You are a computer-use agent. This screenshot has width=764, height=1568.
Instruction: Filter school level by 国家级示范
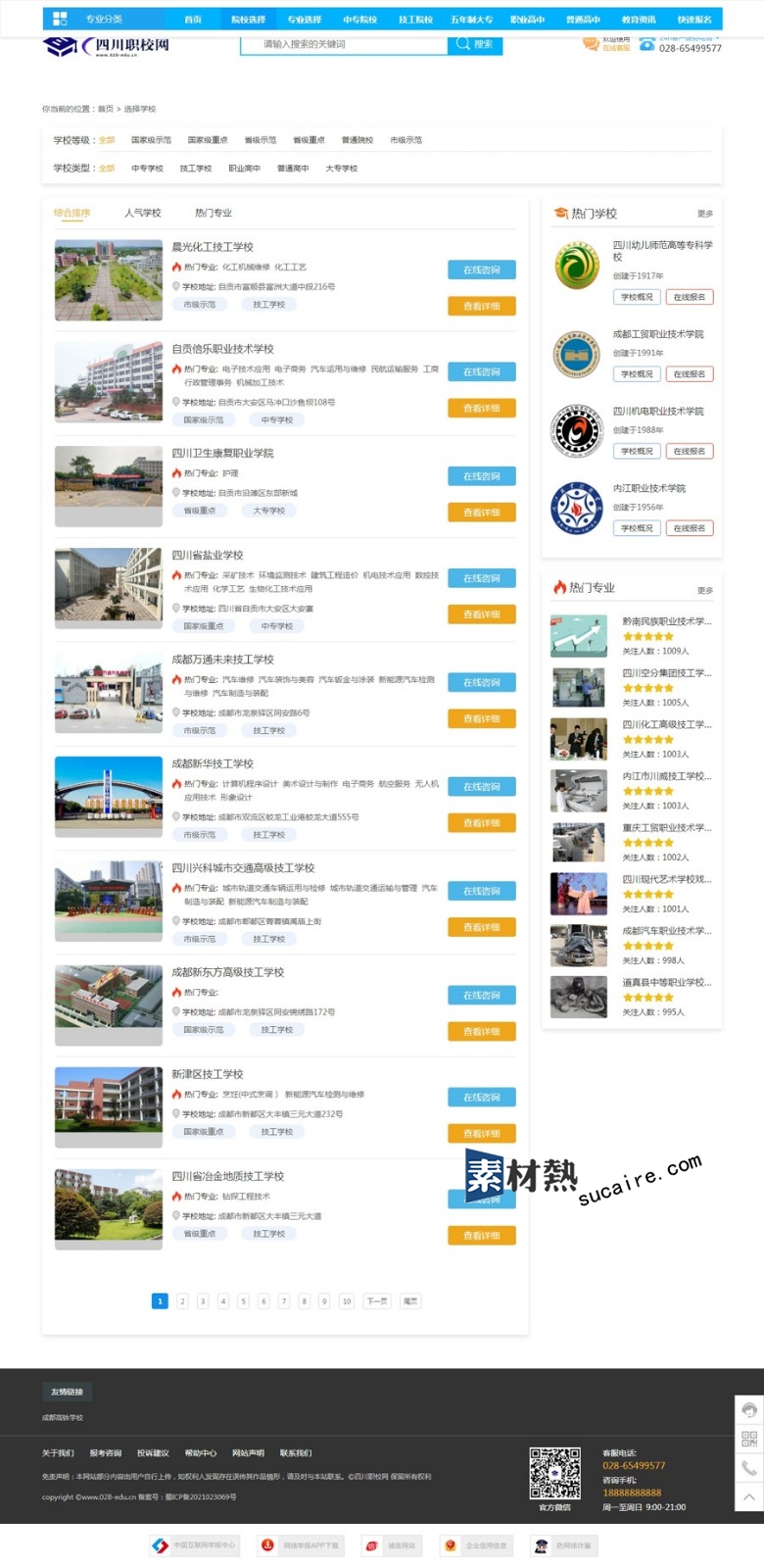tap(151, 140)
